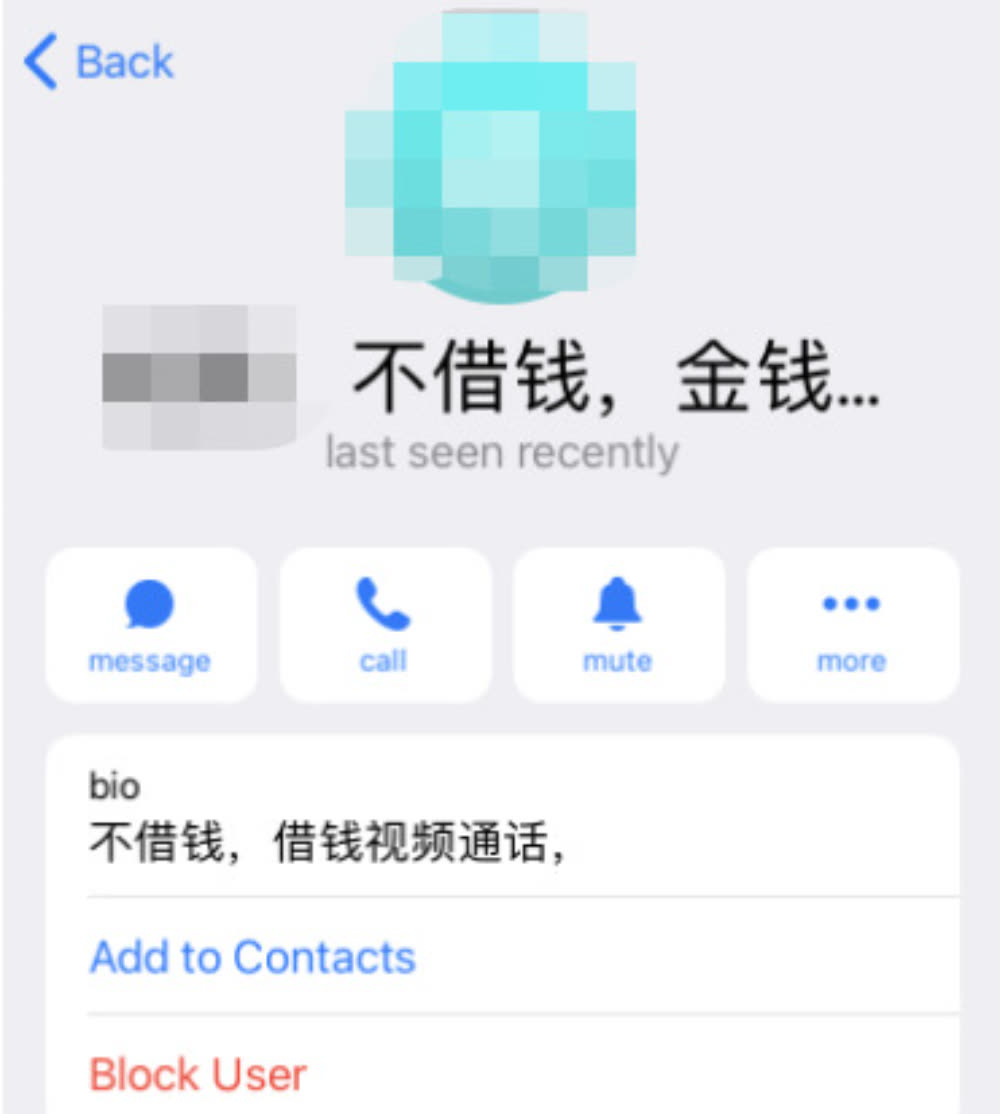Send a message to this user
The width and height of the screenshot is (1000, 1114).
click(x=150, y=625)
